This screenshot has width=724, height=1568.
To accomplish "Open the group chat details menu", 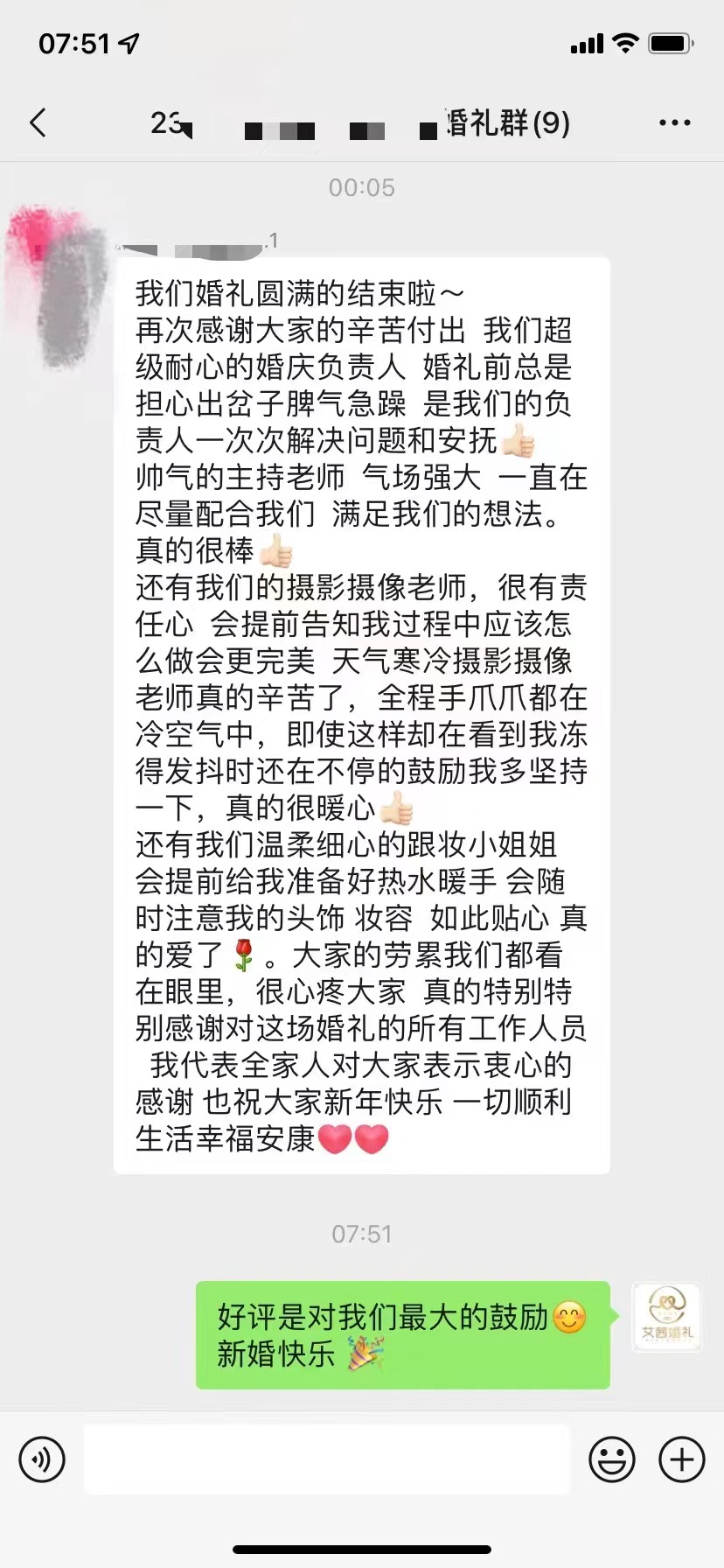I will [674, 123].
